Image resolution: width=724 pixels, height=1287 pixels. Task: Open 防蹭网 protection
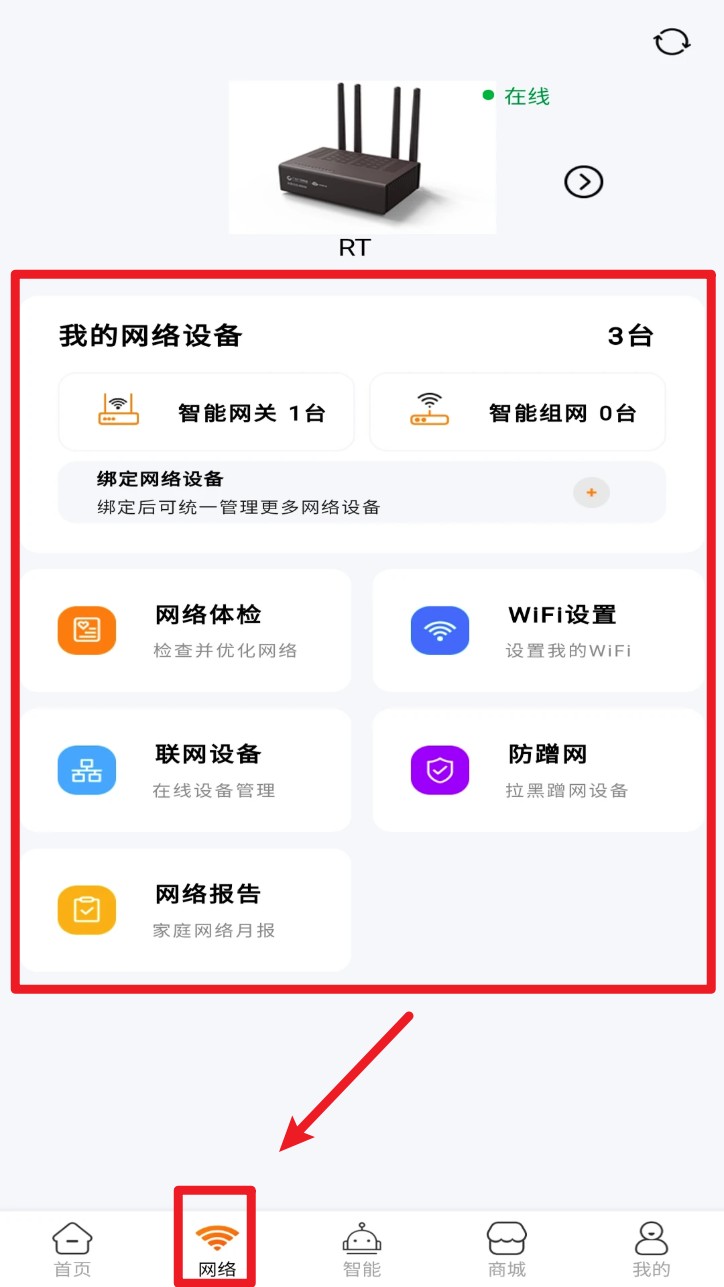[x=538, y=770]
